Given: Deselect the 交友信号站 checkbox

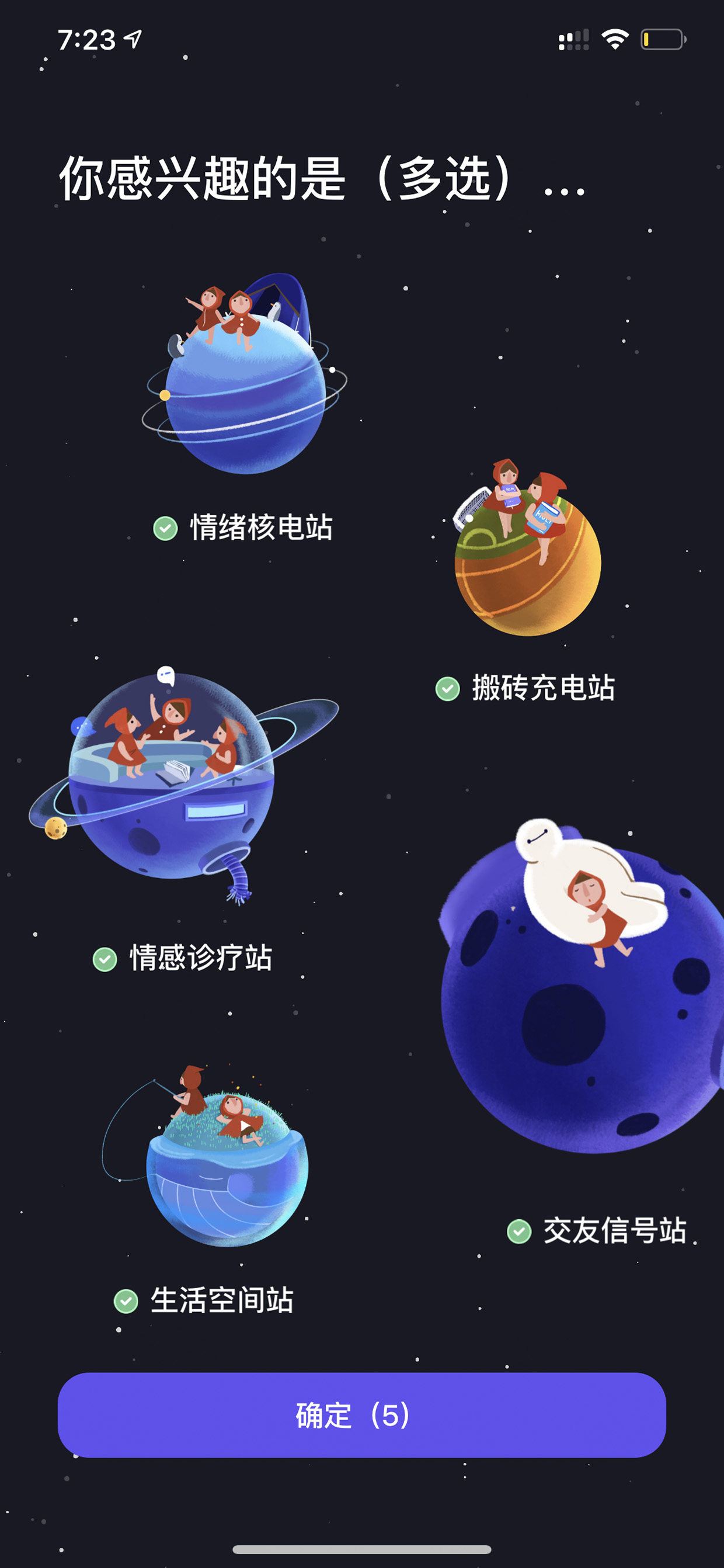Looking at the screenshot, I should coord(519,1231).
